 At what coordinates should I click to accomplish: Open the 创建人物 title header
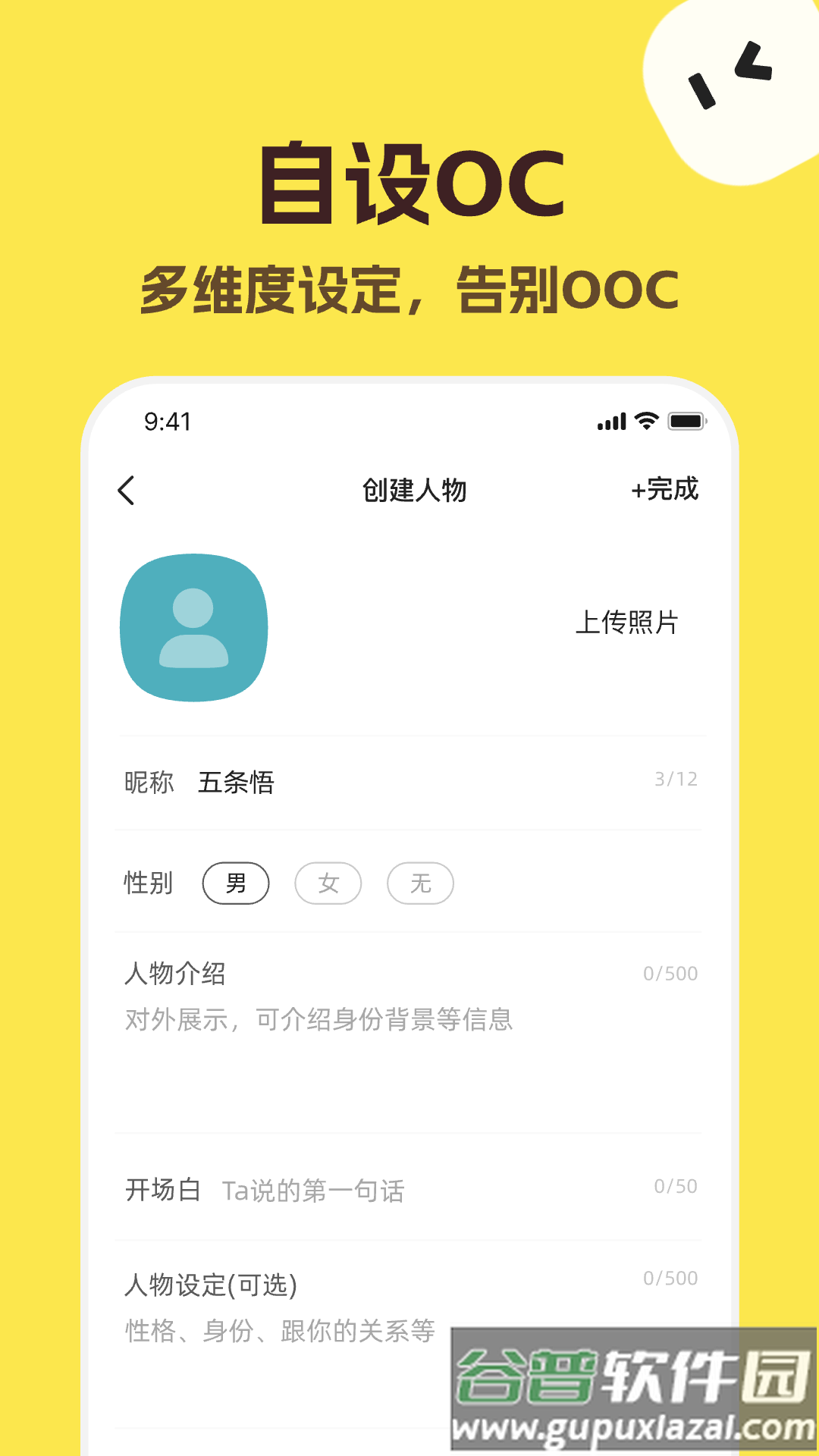point(415,491)
